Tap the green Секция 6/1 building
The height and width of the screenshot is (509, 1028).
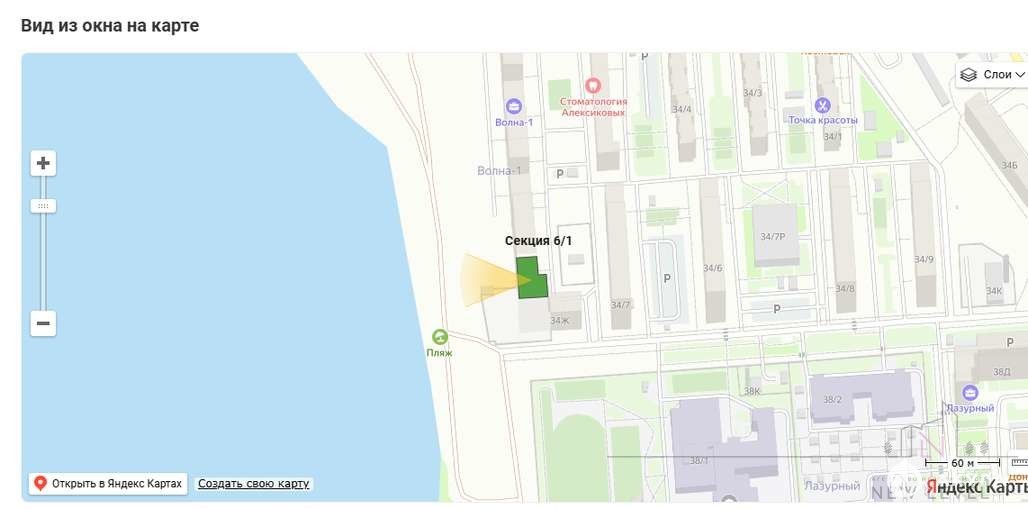click(531, 280)
